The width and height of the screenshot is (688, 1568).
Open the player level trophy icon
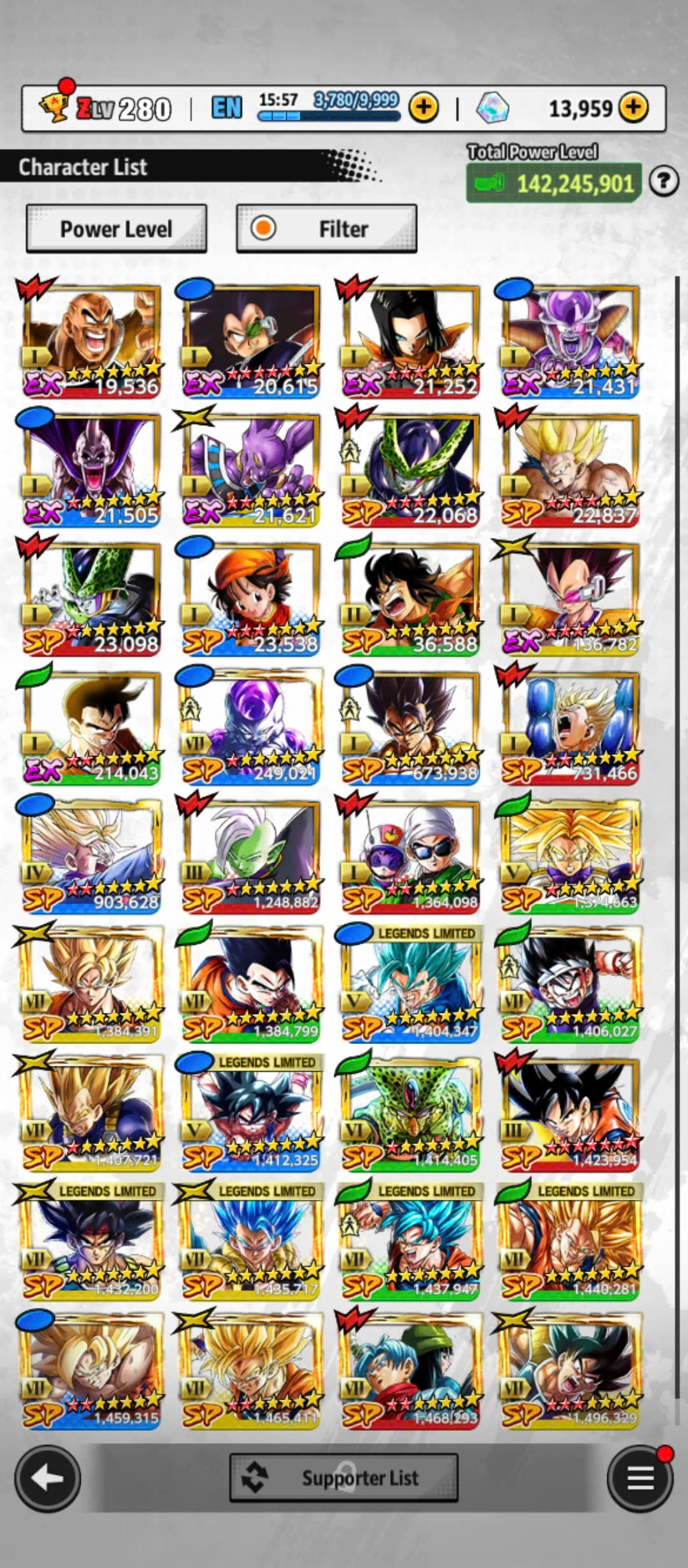(54, 106)
